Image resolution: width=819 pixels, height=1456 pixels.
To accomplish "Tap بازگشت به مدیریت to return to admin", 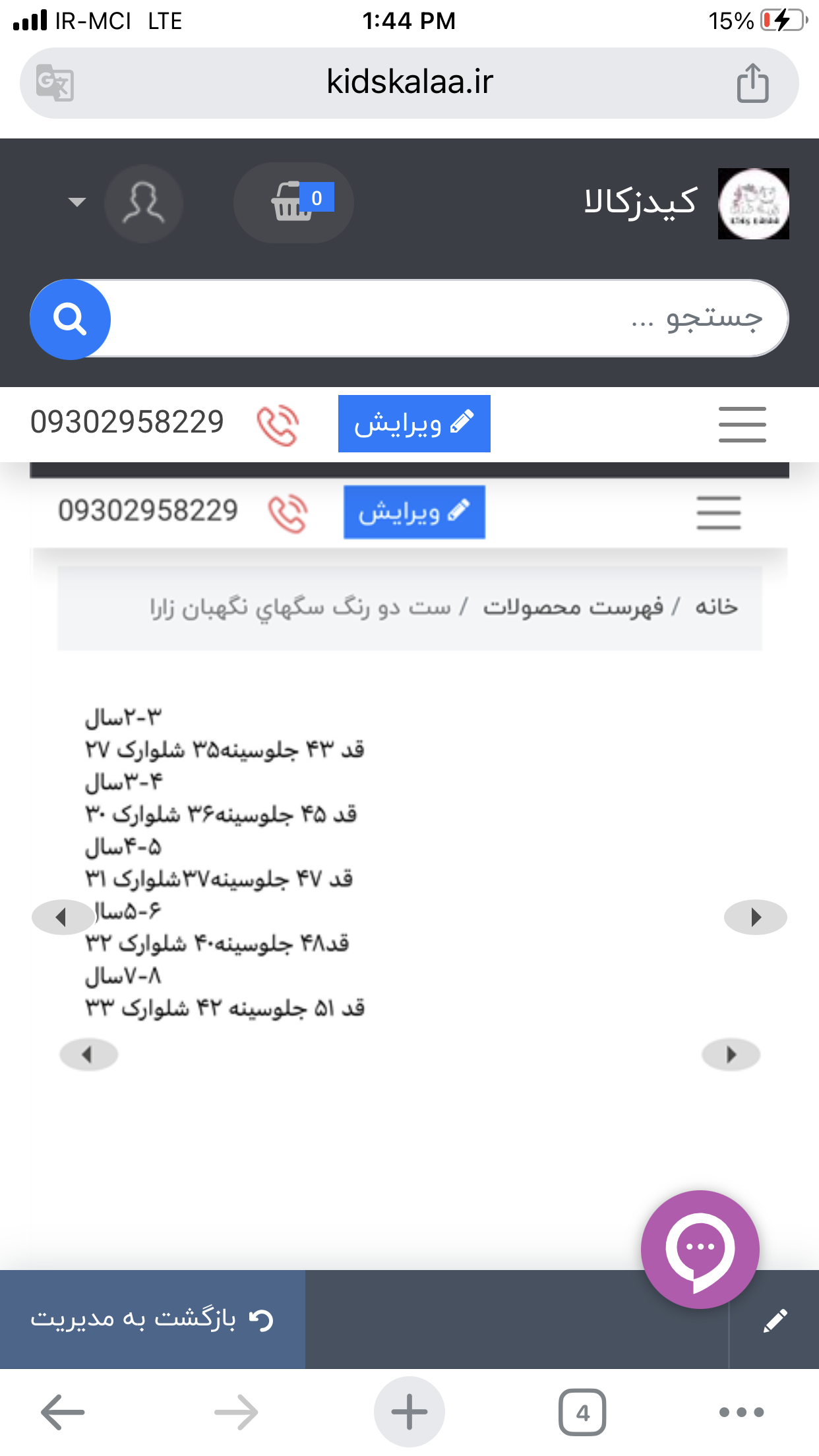I will point(152,1319).
